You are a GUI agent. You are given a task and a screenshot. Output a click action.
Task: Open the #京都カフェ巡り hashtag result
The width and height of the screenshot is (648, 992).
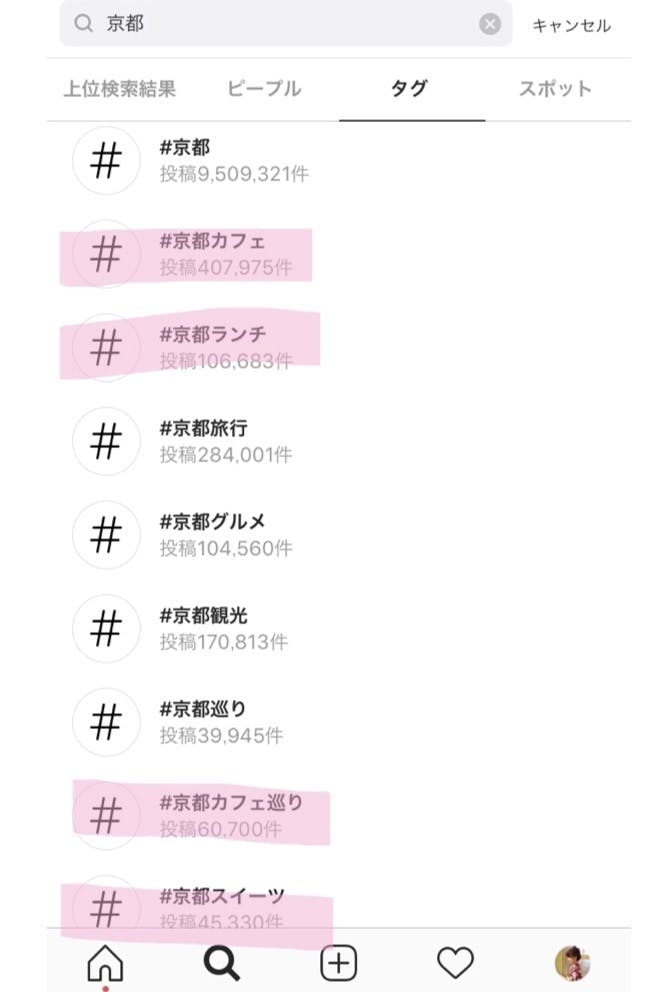(x=339, y=815)
